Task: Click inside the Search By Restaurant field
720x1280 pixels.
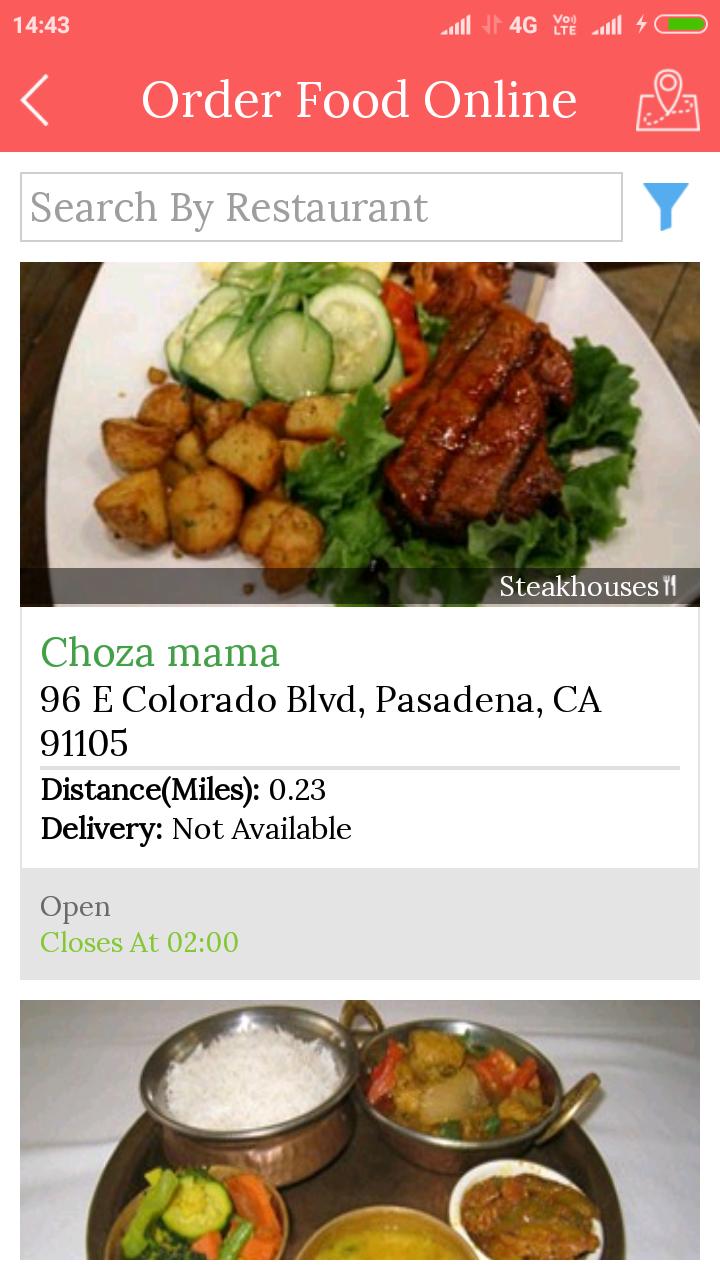Action: pos(320,207)
